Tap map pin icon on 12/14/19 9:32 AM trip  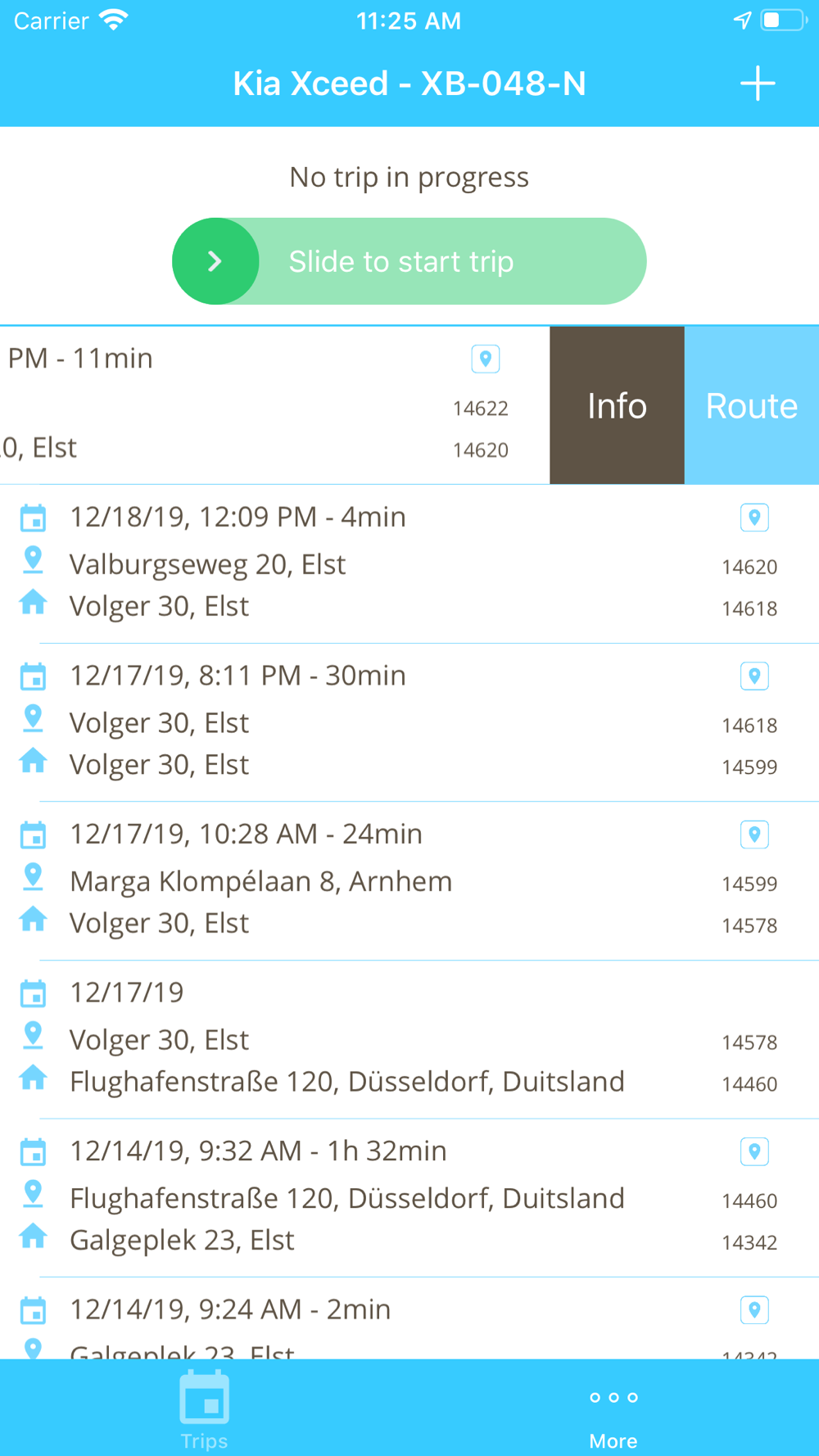tap(754, 1151)
